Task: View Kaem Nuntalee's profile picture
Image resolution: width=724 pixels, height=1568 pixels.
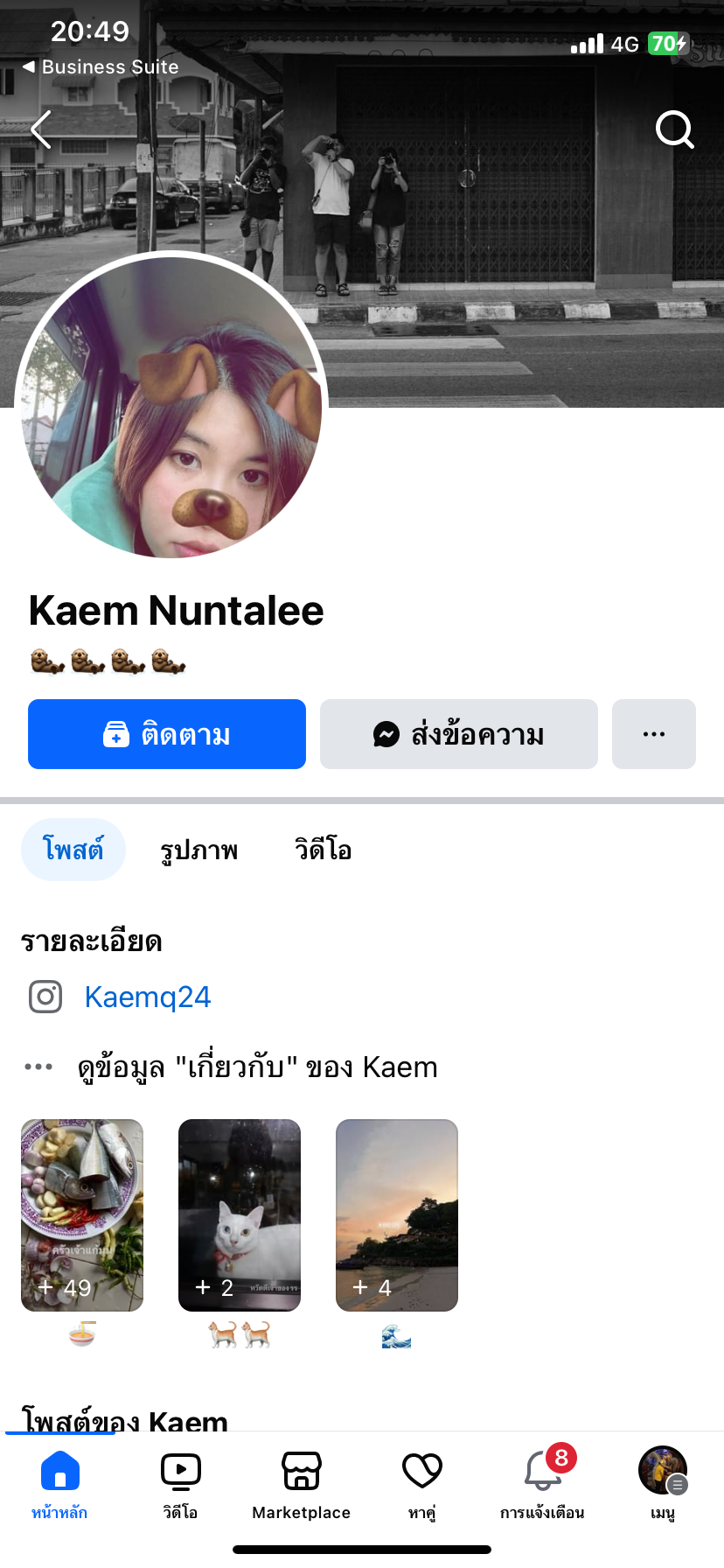Action: coord(171,407)
